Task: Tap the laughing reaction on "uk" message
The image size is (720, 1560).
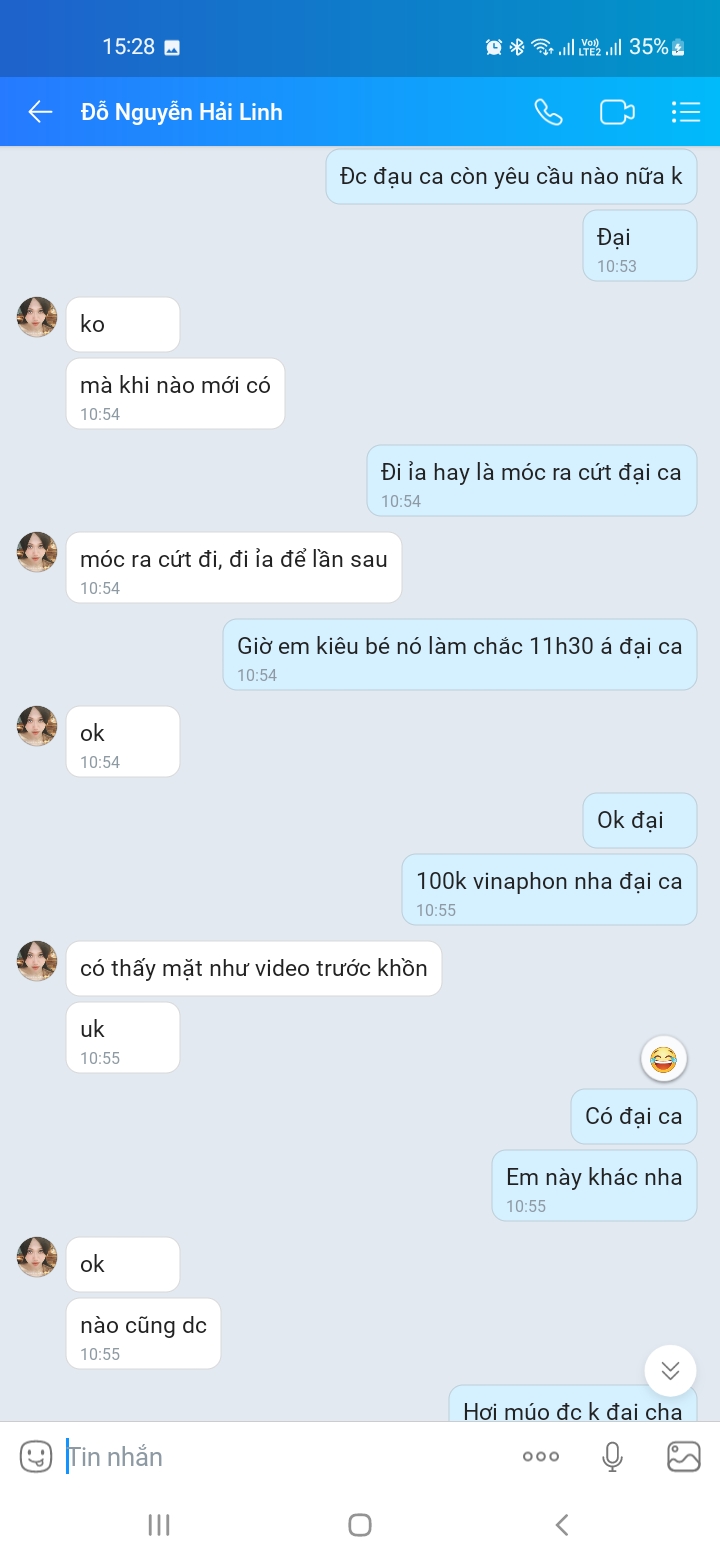Action: (663, 1058)
